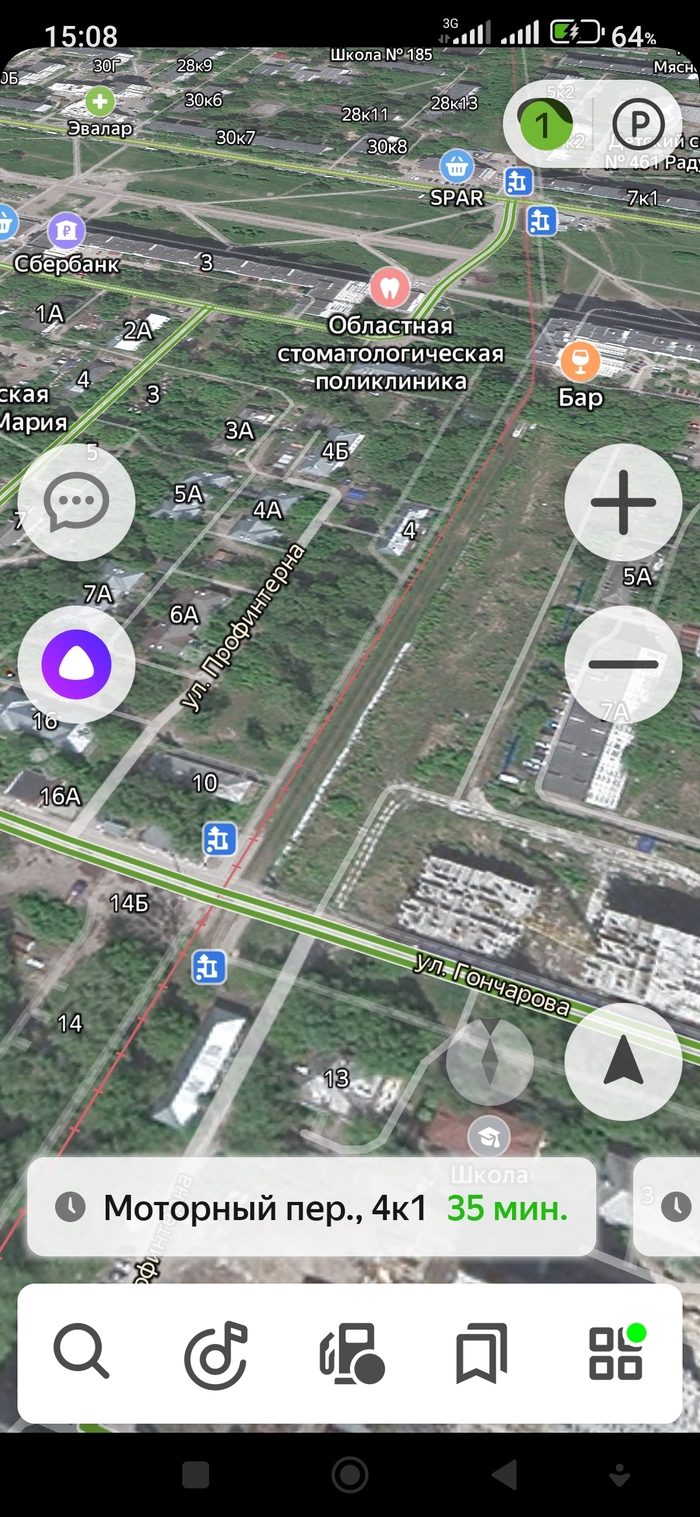Open services menu grid
This screenshot has width=700, height=1517.
tap(616, 1354)
